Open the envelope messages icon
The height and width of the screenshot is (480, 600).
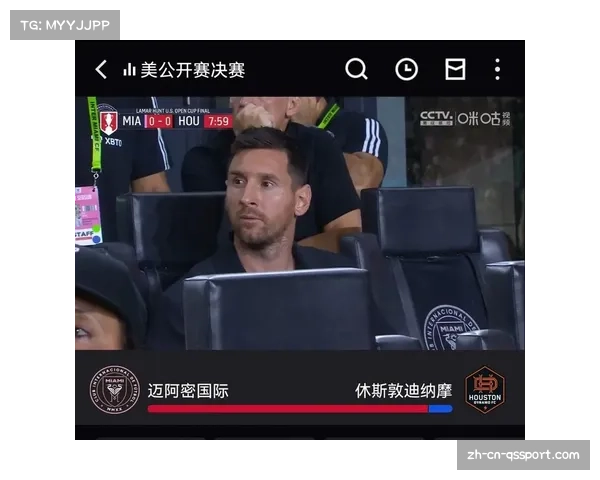pyautogui.click(x=455, y=68)
